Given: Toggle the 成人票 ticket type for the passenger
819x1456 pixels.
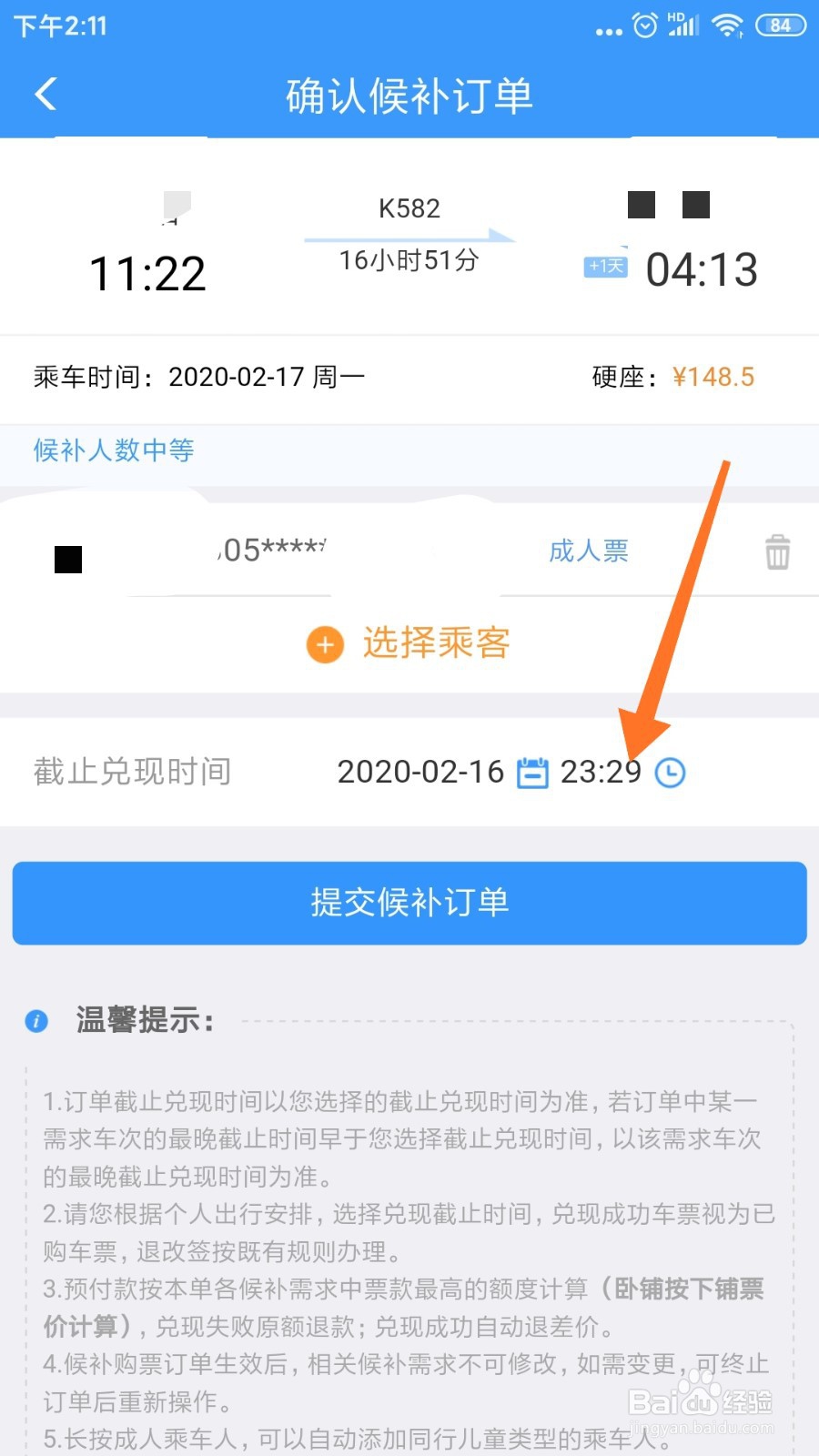Looking at the screenshot, I should click(589, 551).
